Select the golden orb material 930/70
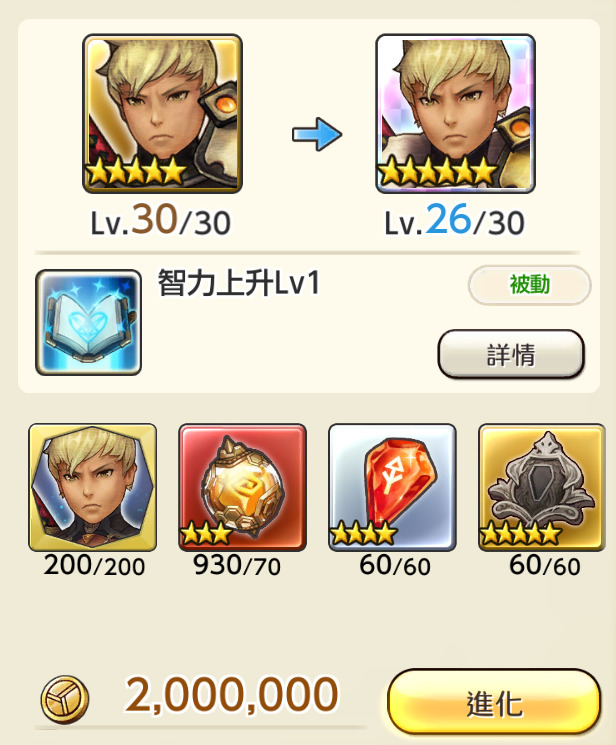616x745 pixels. pyautogui.click(x=242, y=487)
